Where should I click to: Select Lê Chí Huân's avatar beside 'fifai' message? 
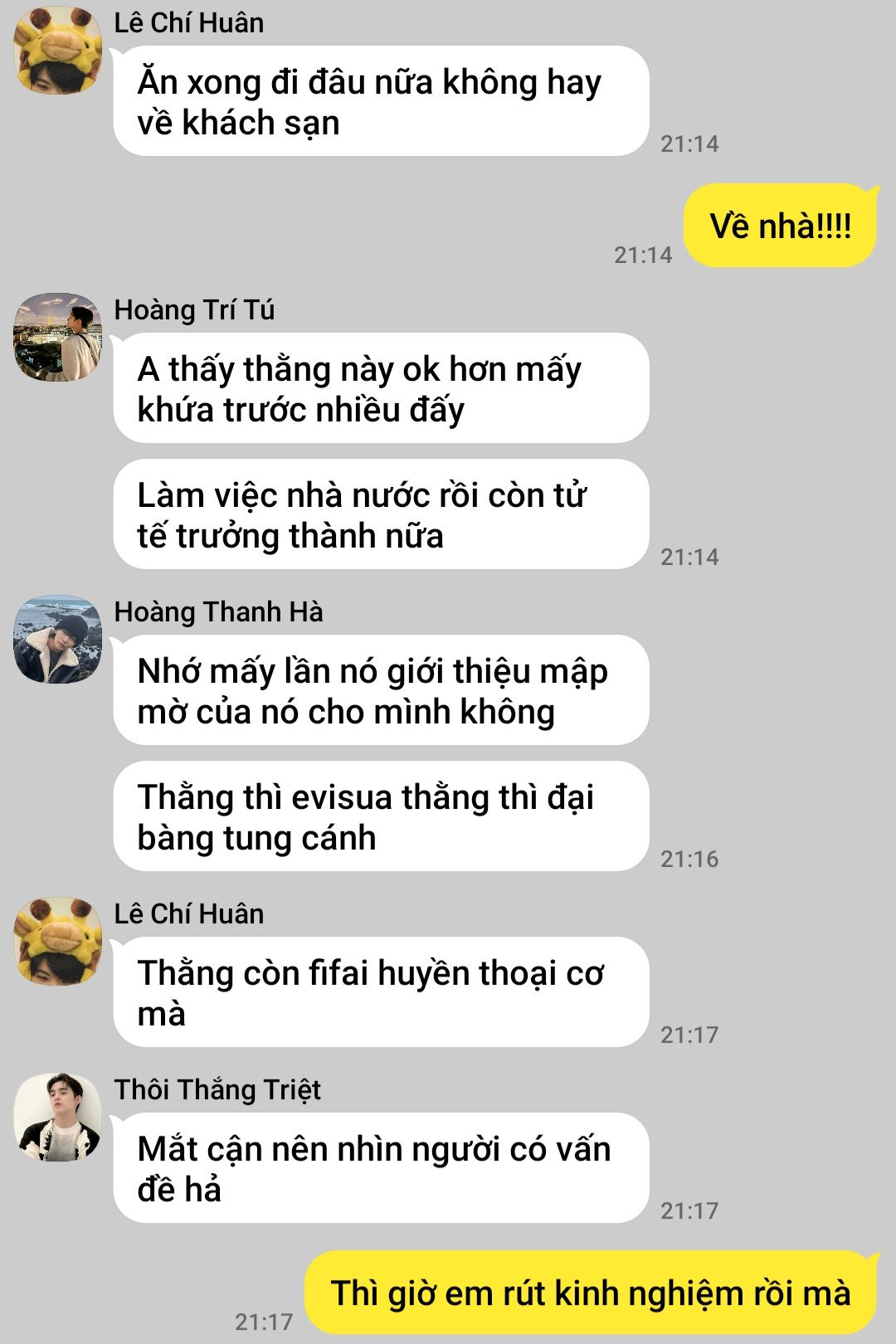[57, 941]
